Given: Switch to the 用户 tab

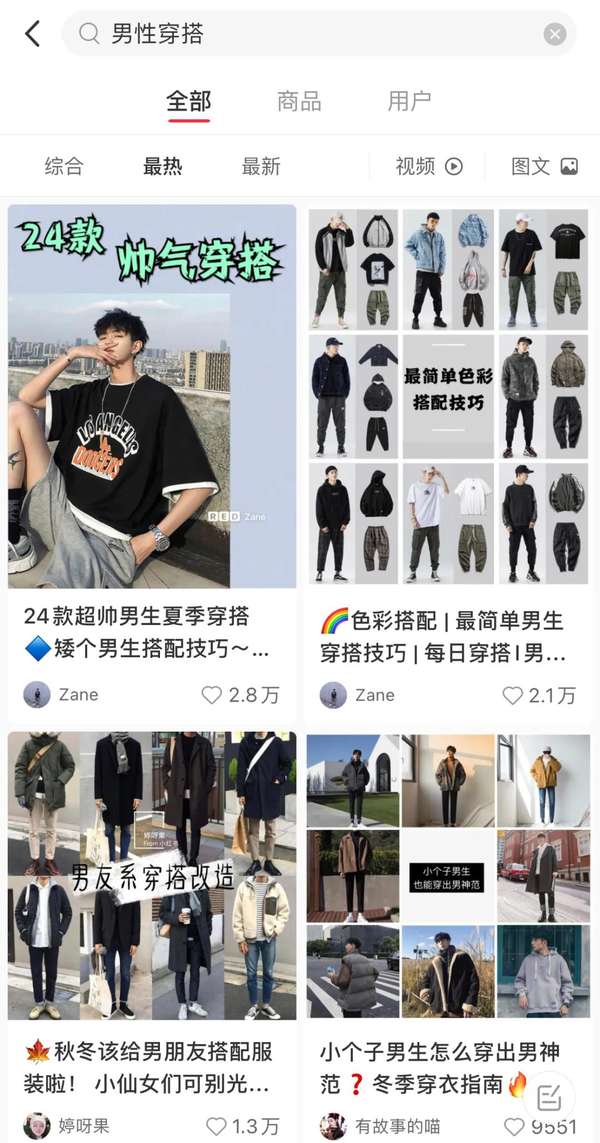Looking at the screenshot, I should (x=409, y=101).
